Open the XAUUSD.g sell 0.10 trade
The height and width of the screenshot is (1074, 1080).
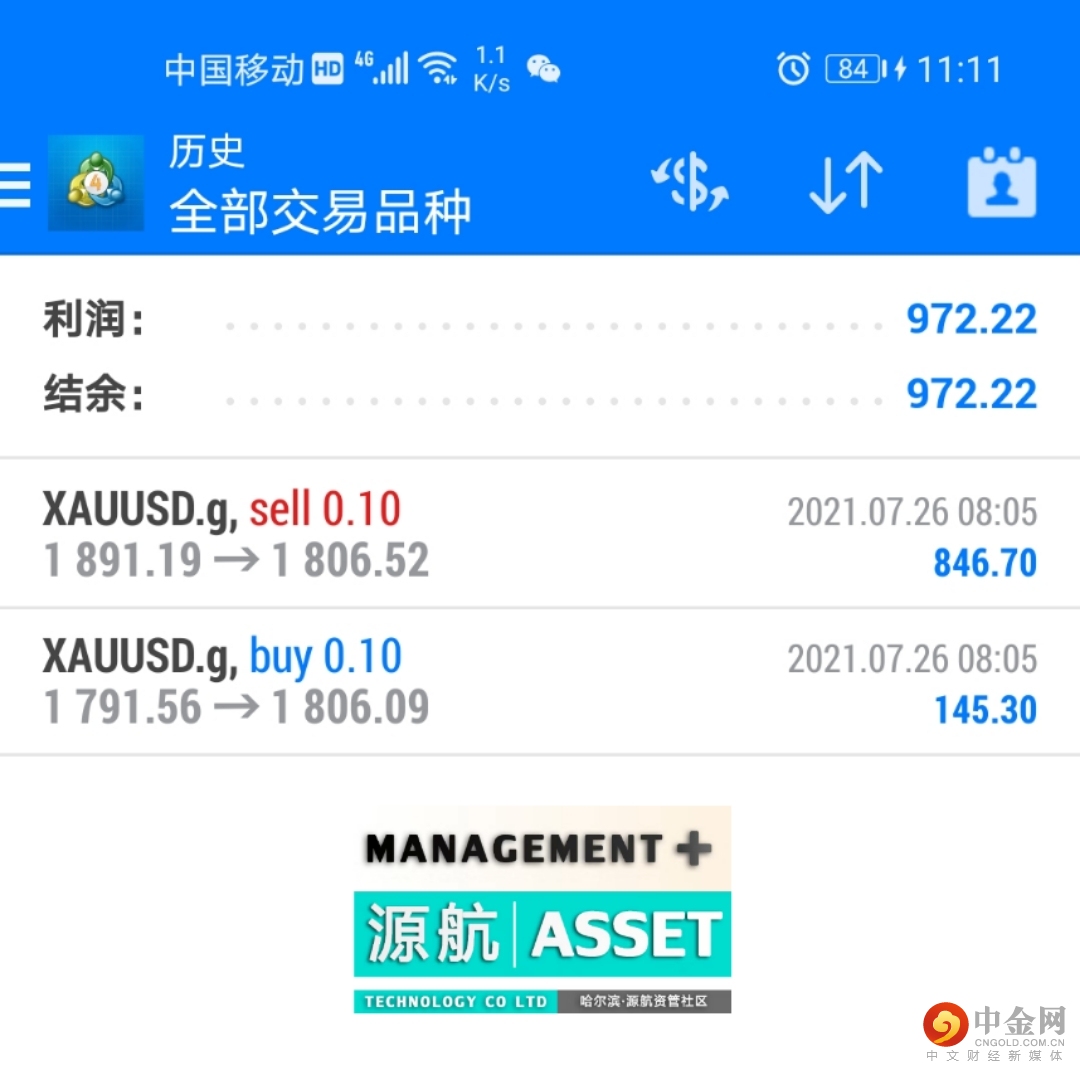tap(540, 535)
